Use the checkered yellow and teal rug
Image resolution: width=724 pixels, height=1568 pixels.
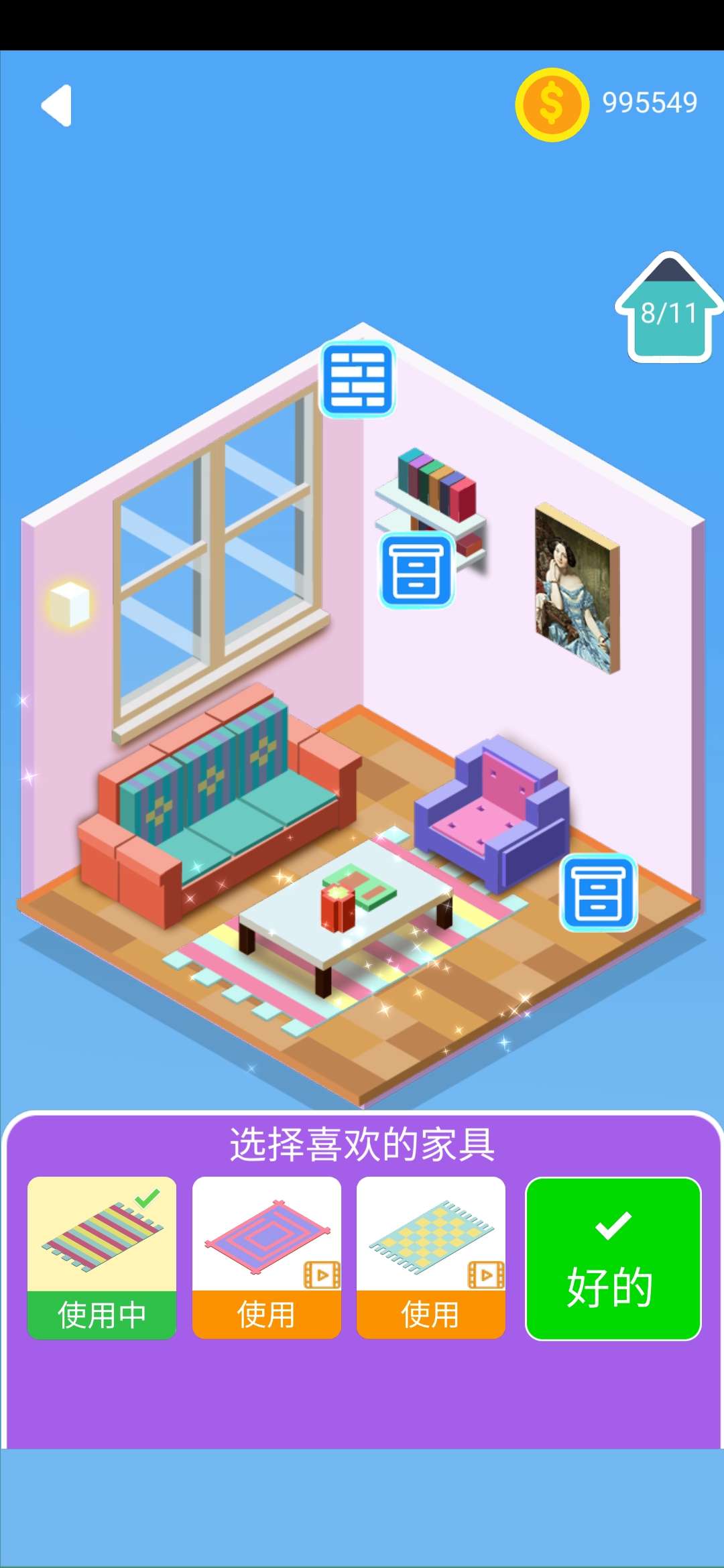430,1258
